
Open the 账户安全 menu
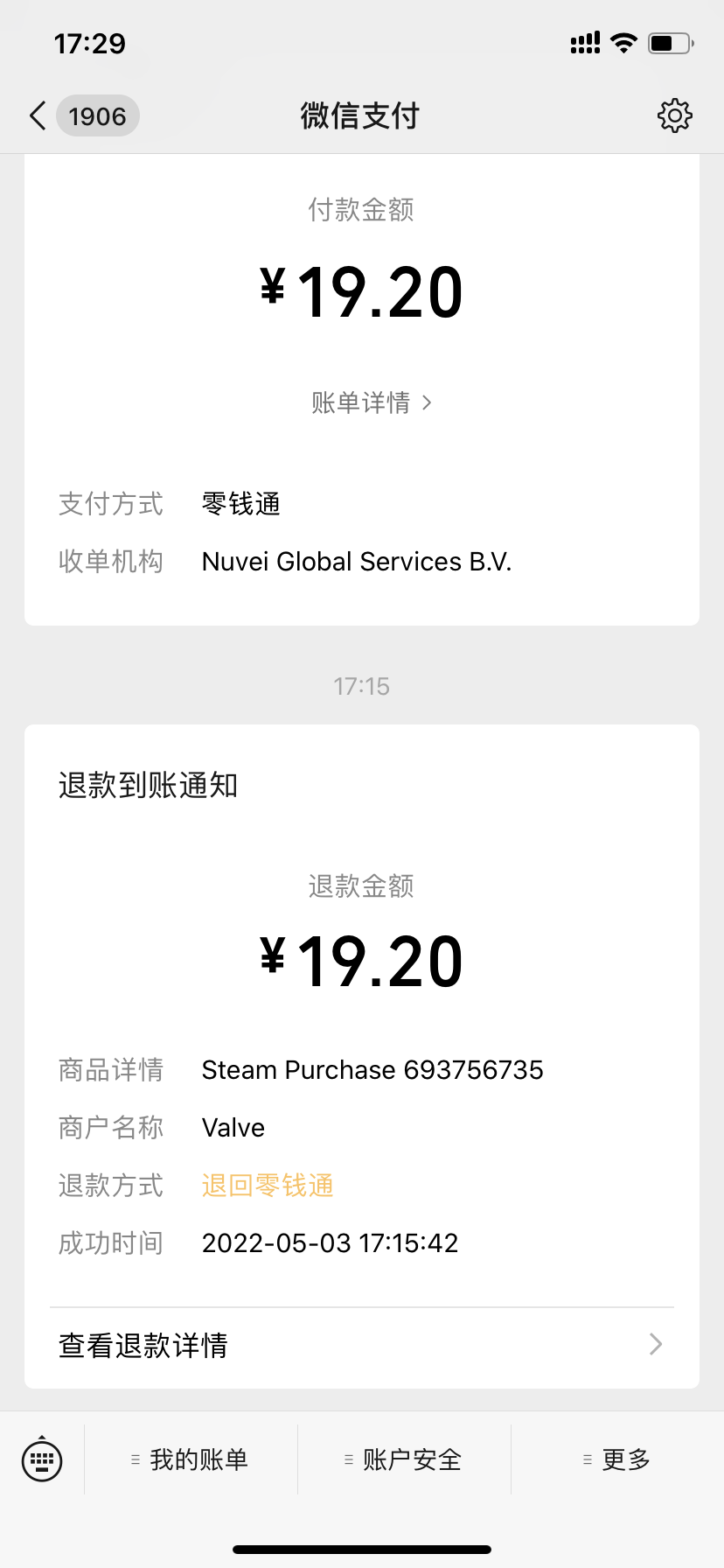click(404, 1459)
